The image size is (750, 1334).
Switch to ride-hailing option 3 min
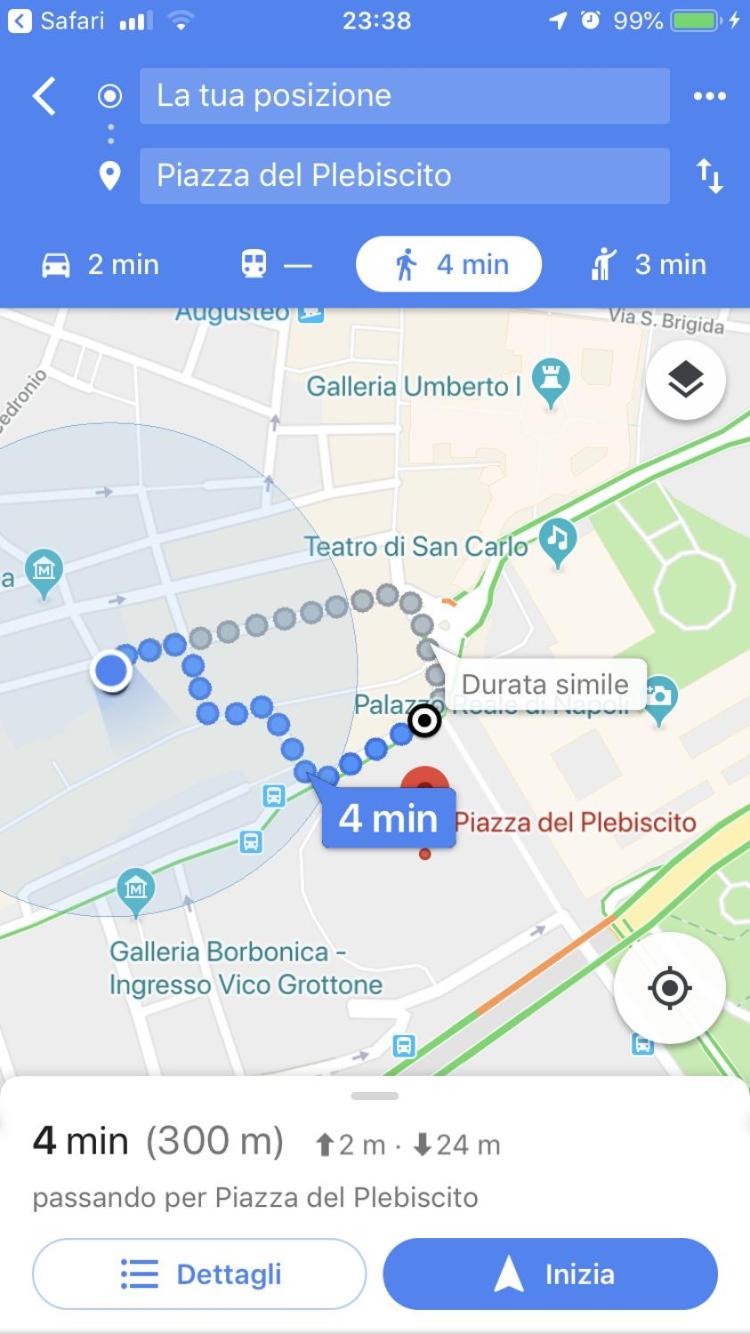[x=649, y=265]
